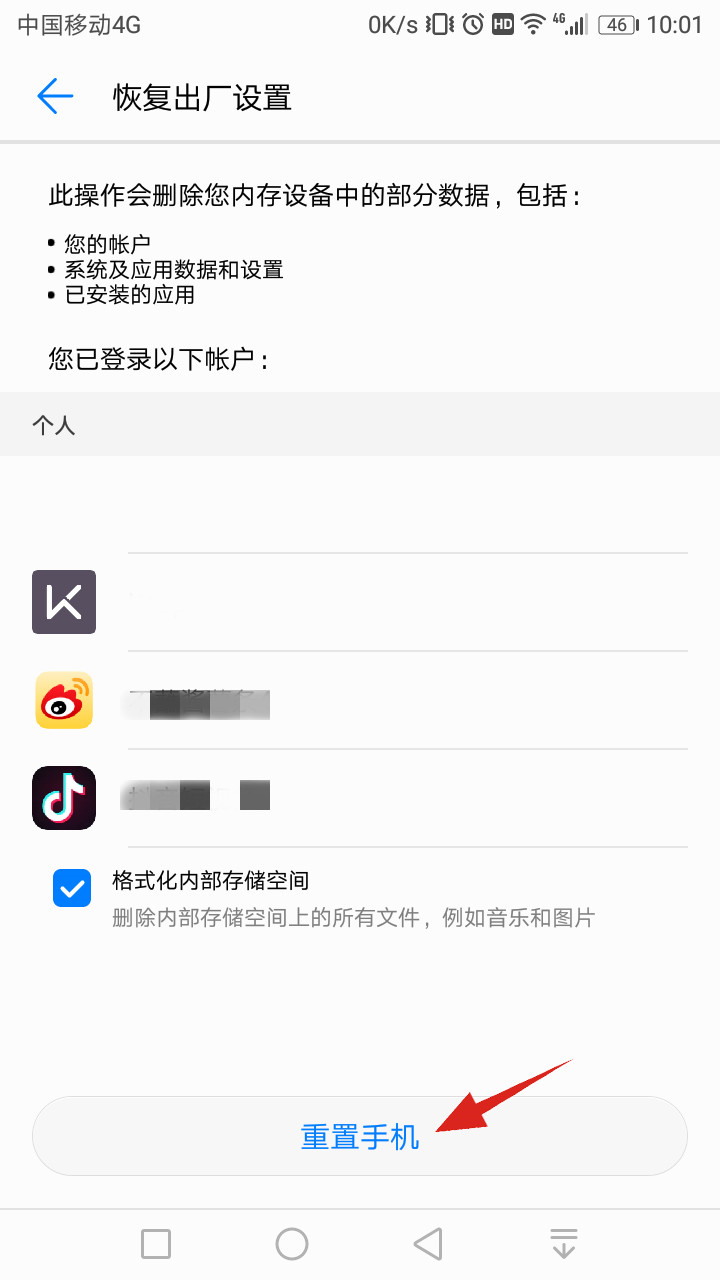Toggle the format internal storage option
Viewport: 720px width, 1280px height.
(x=71, y=888)
